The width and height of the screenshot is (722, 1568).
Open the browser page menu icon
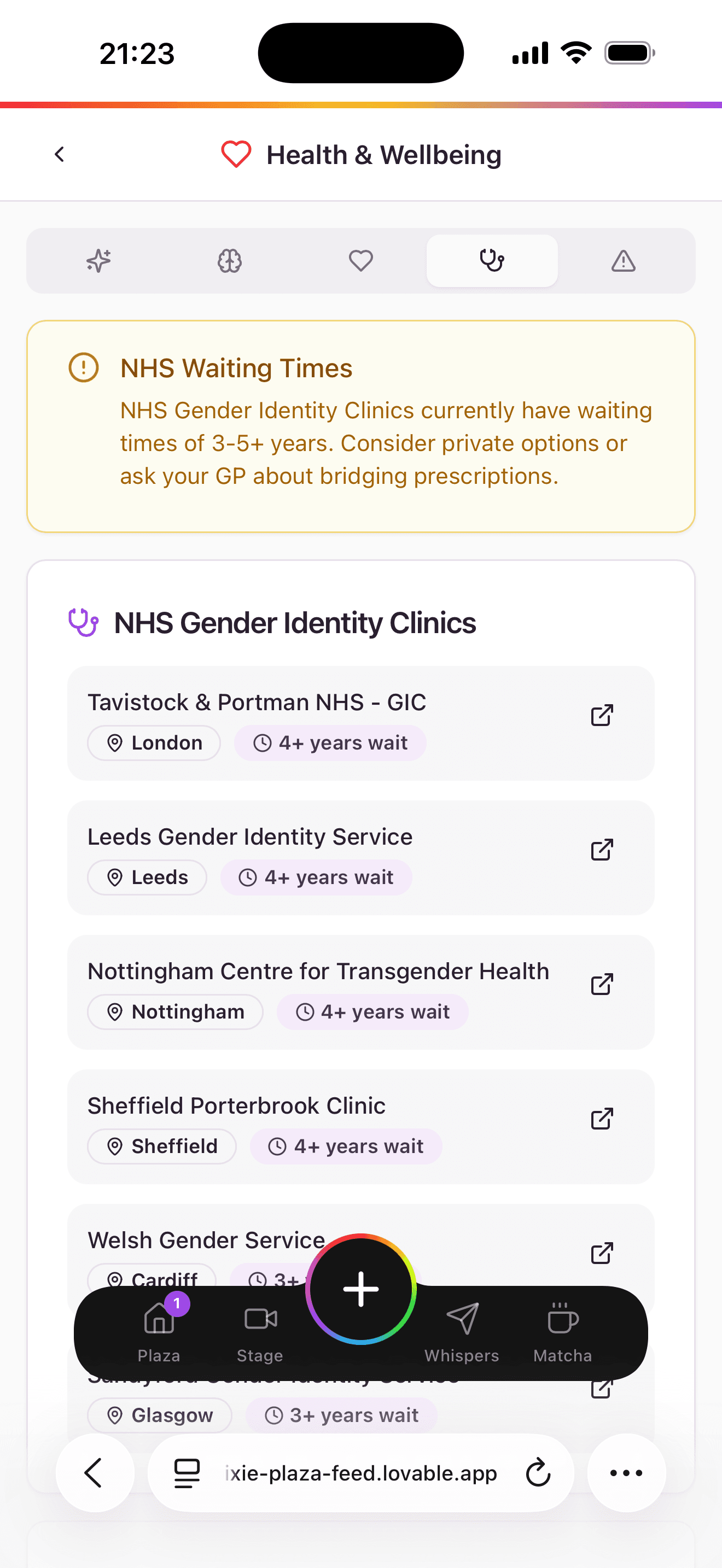click(187, 1473)
